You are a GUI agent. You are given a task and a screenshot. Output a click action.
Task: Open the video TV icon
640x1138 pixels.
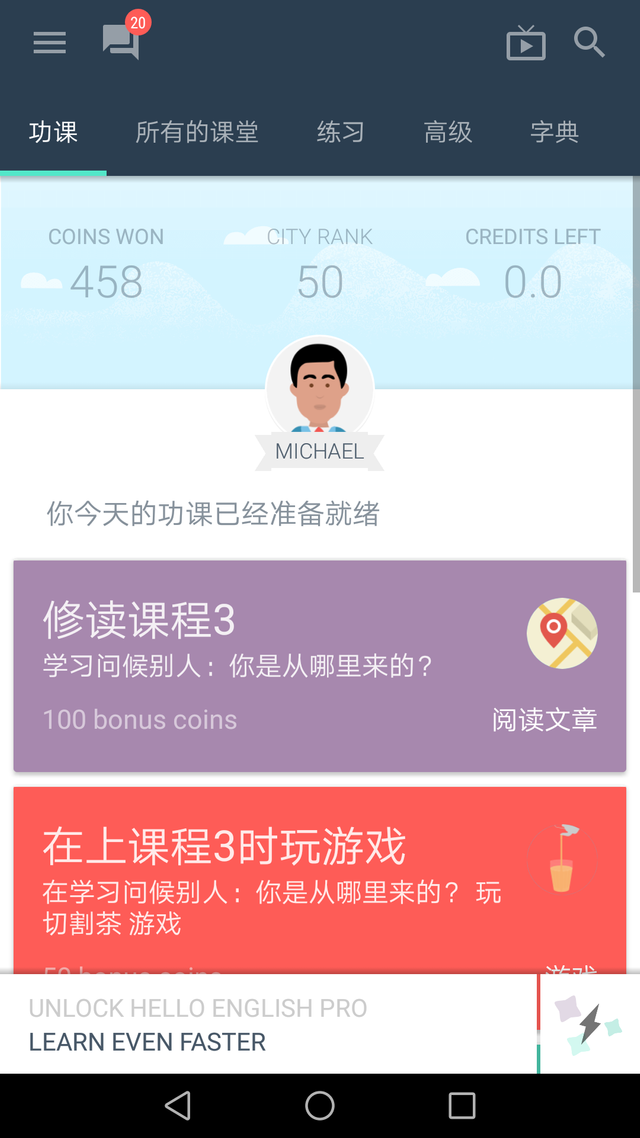(x=526, y=44)
